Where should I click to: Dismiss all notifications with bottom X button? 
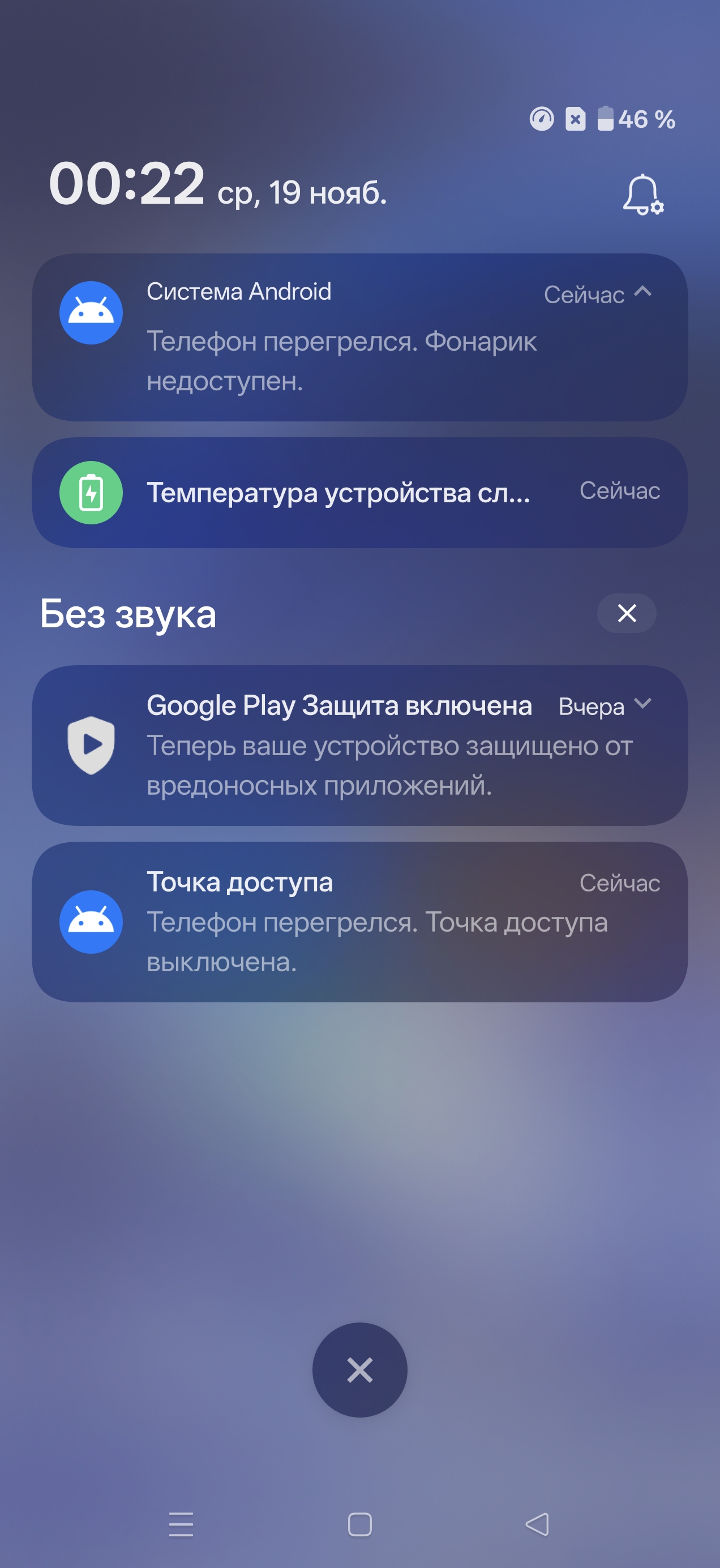tap(359, 1369)
